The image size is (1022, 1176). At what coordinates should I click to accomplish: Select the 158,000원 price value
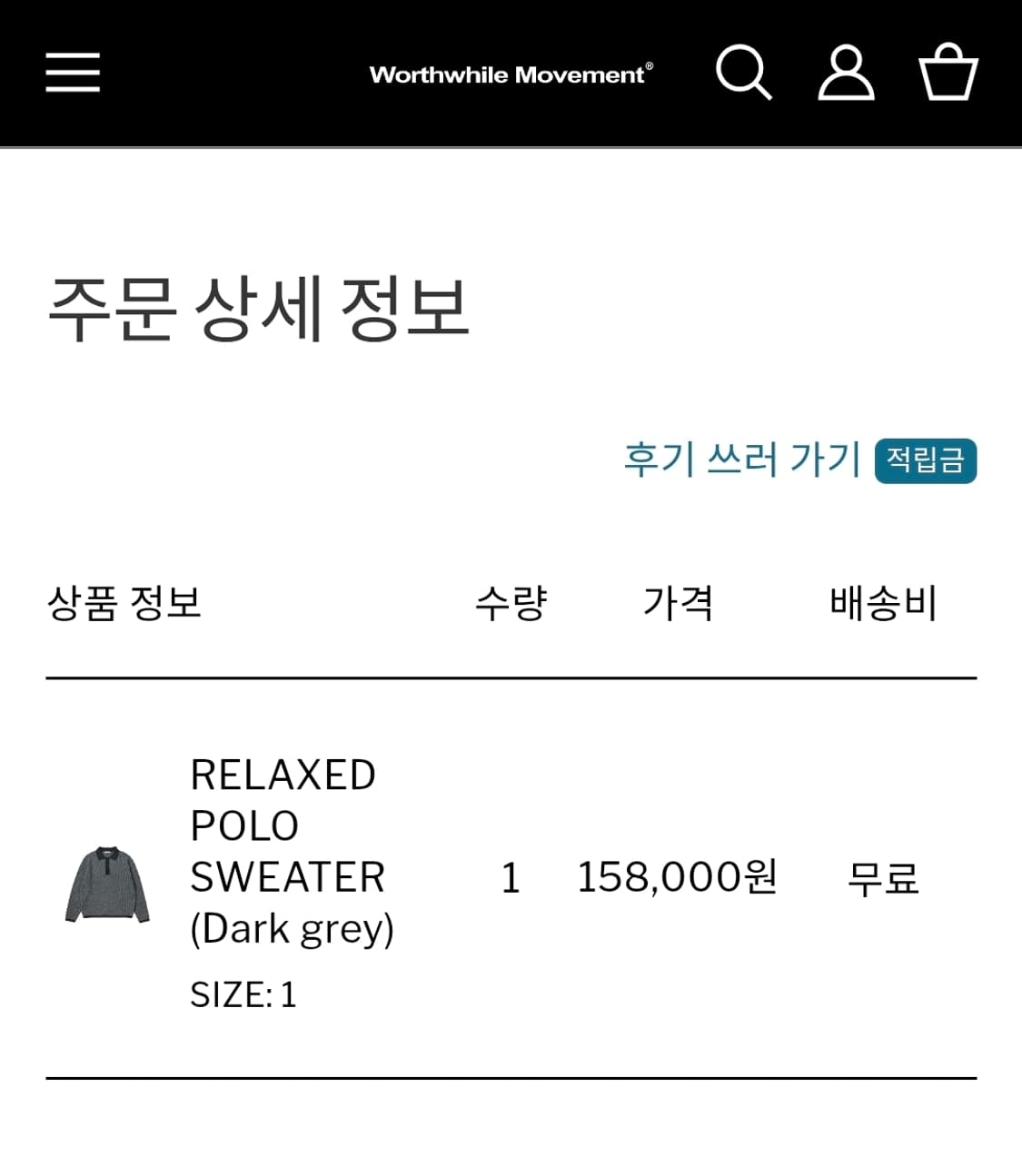pos(676,877)
